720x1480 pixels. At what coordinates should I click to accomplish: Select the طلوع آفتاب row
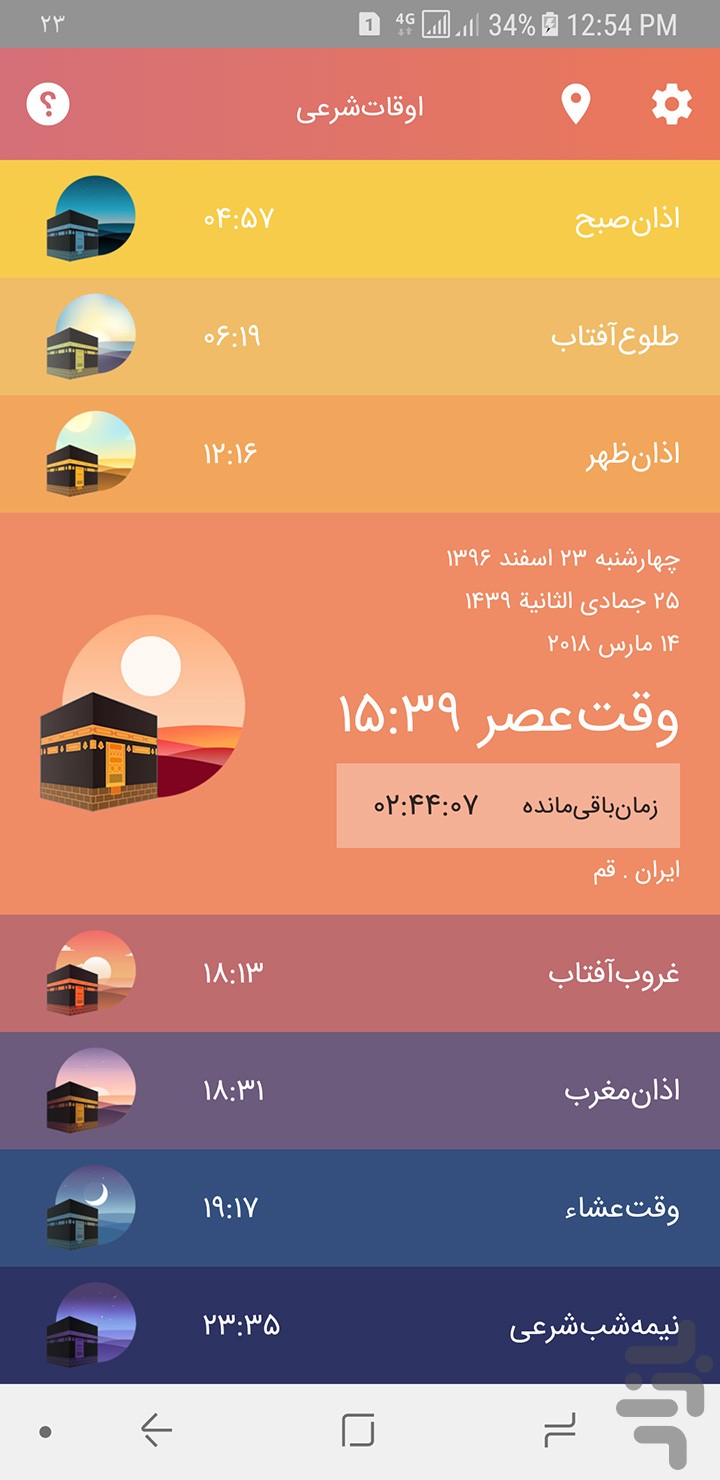pos(360,336)
